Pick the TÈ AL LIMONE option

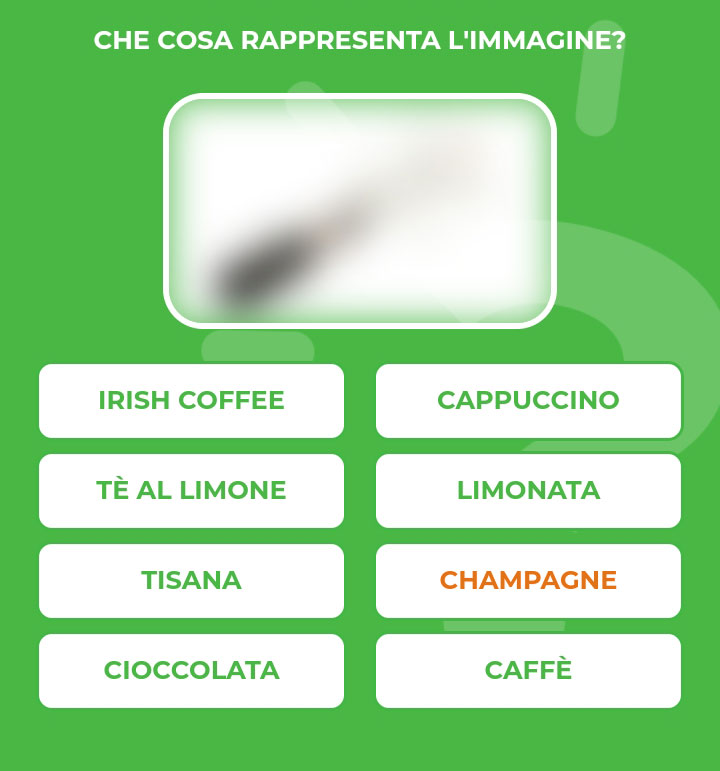click(x=191, y=491)
